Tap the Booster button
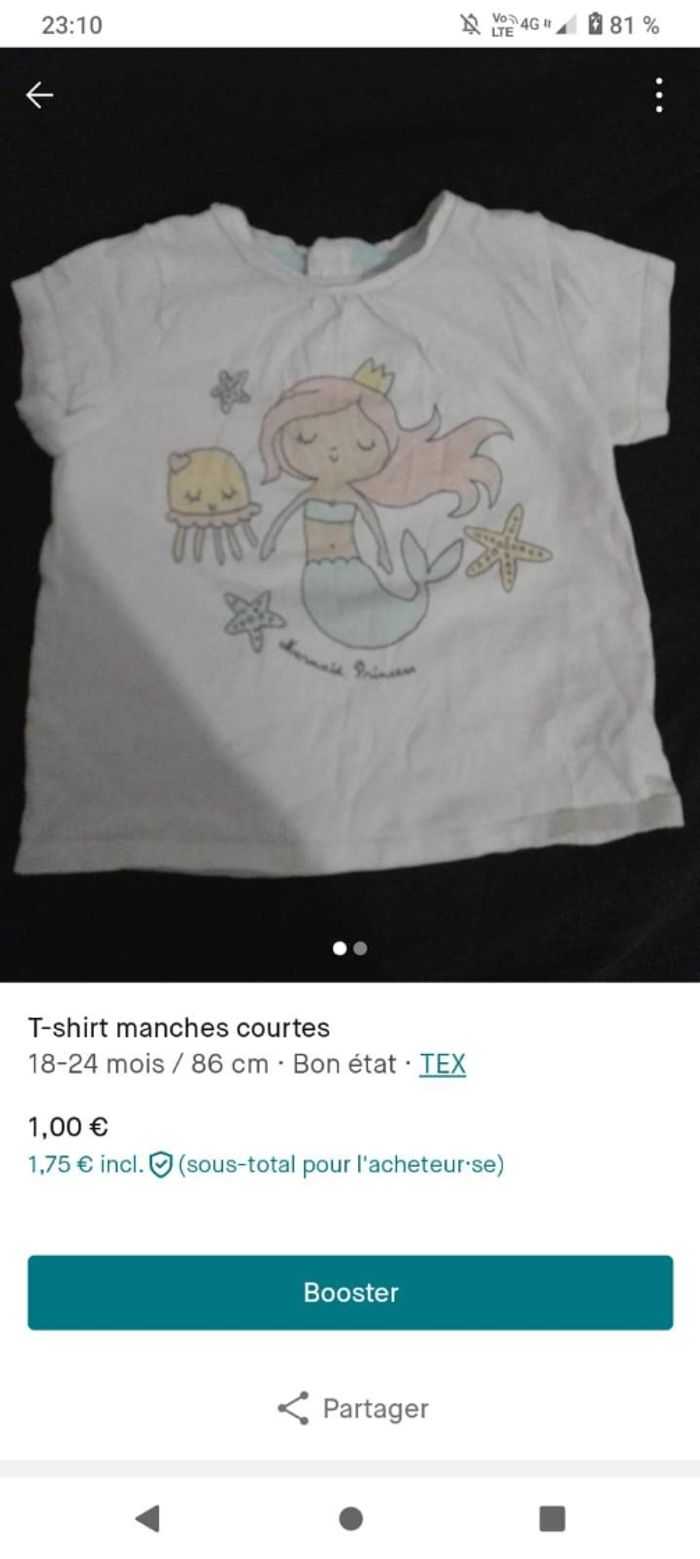Viewport: 700px width, 1559px height. [350, 1292]
